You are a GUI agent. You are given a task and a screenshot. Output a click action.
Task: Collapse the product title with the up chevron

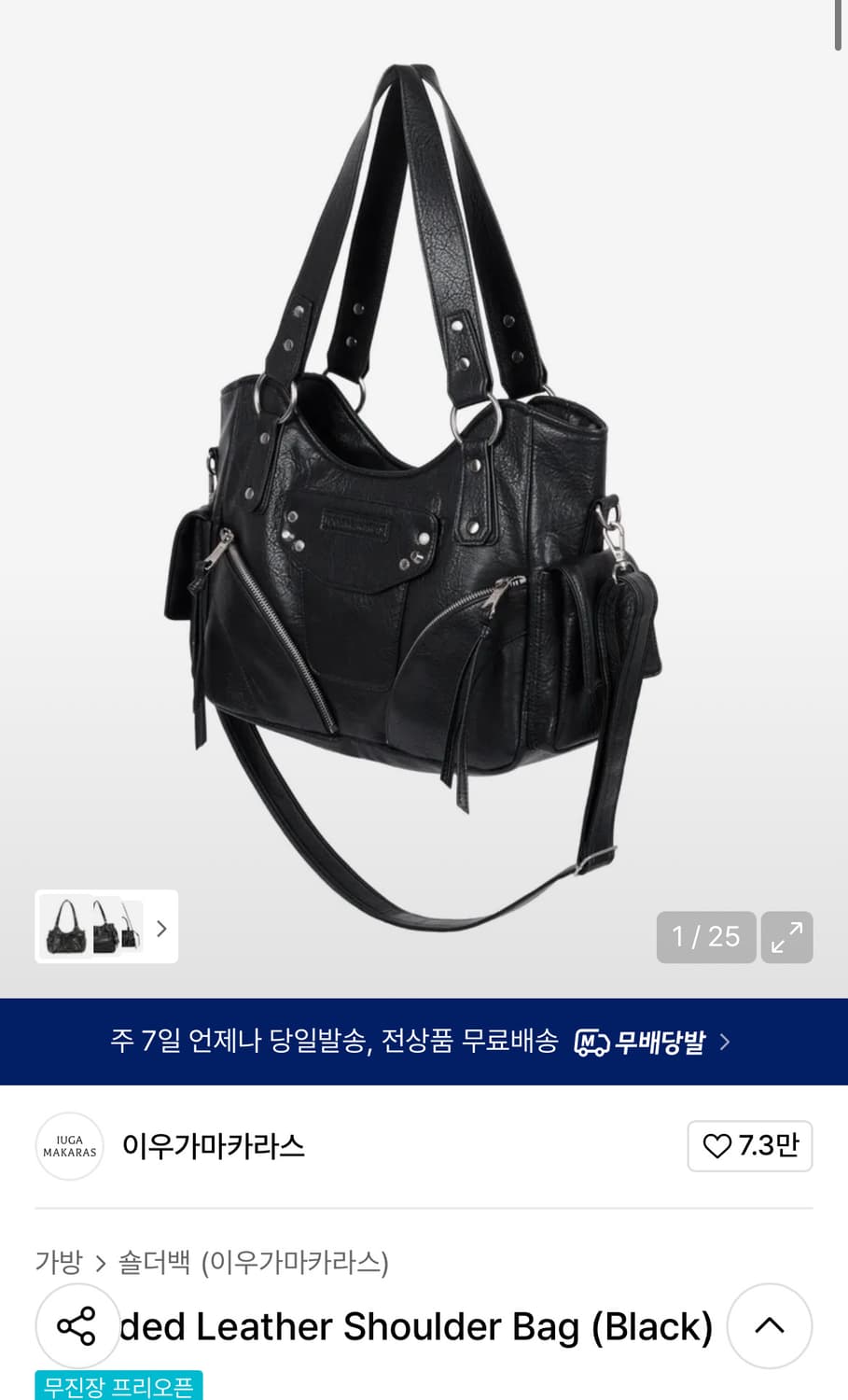click(x=769, y=1325)
